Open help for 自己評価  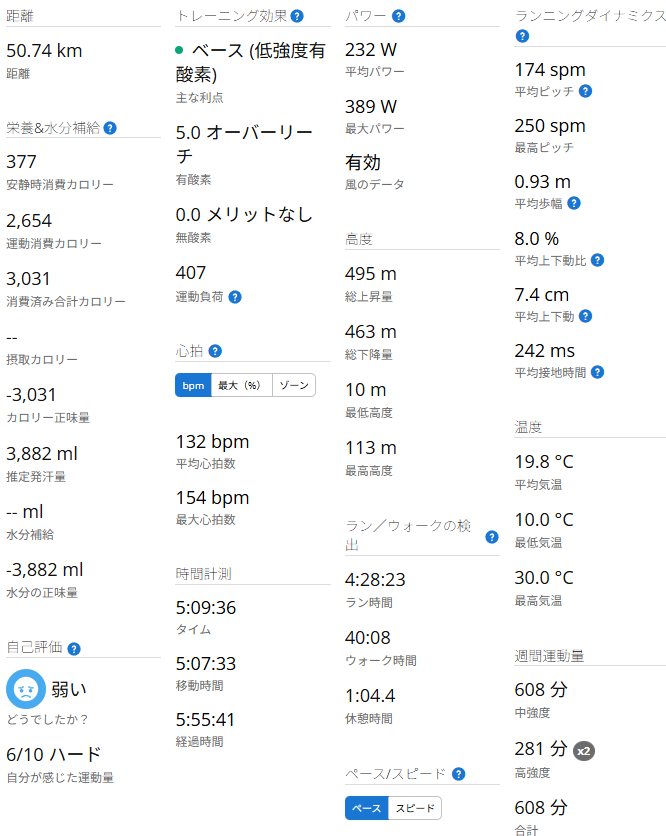[74, 648]
